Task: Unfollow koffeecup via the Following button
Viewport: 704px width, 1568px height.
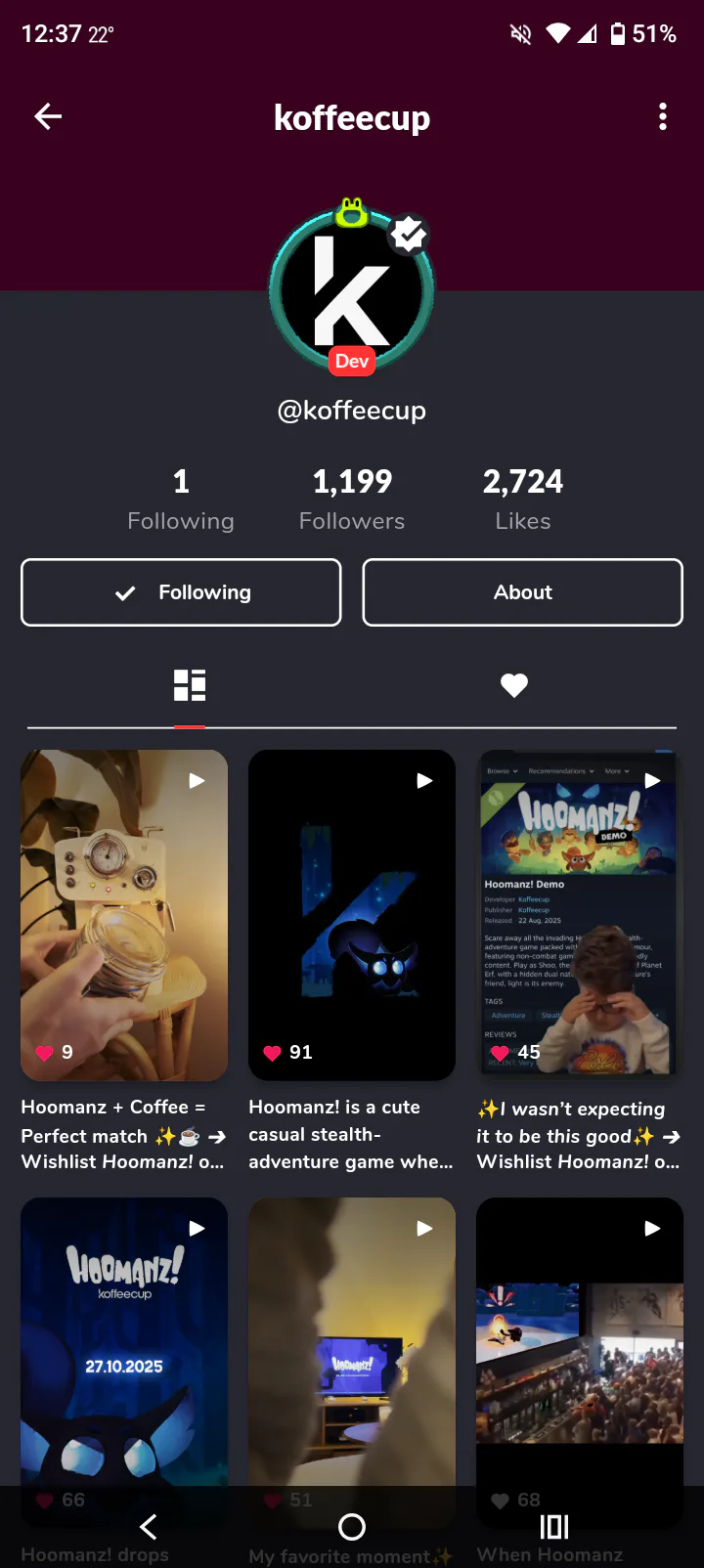Action: coord(181,592)
